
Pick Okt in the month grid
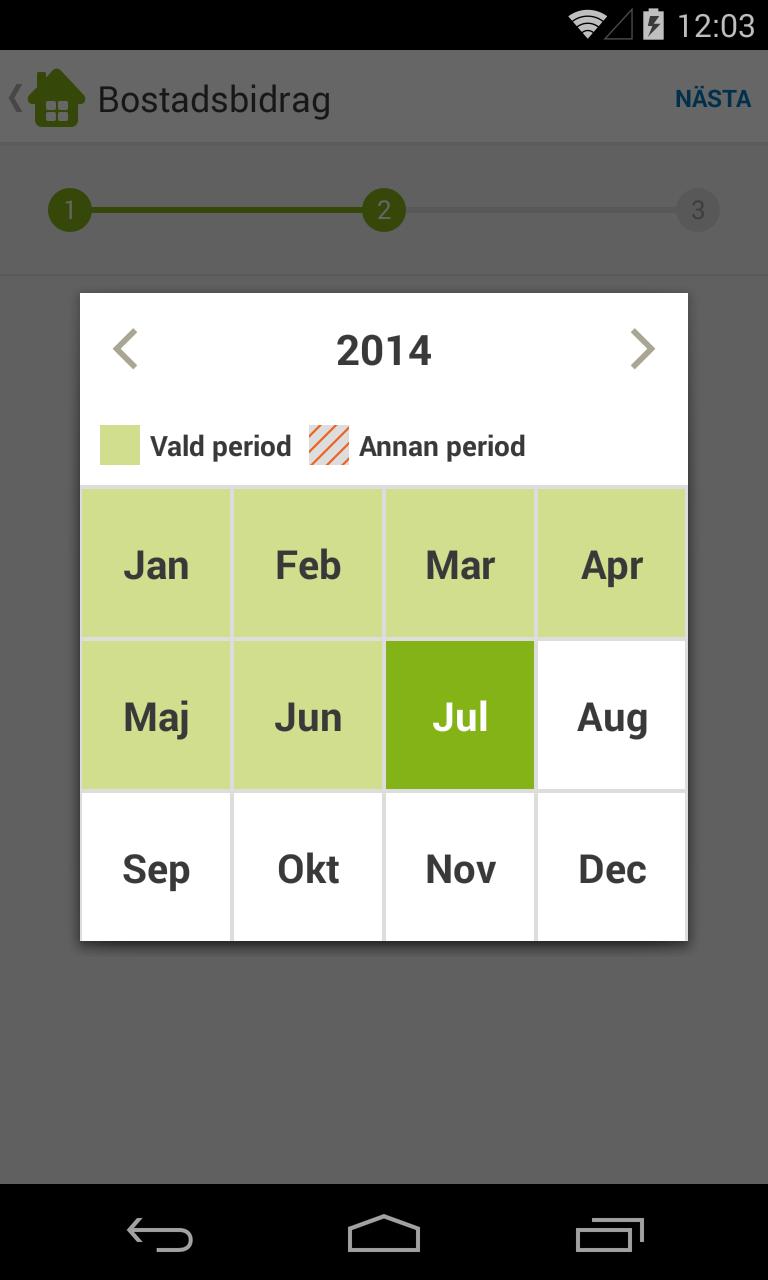(308, 868)
